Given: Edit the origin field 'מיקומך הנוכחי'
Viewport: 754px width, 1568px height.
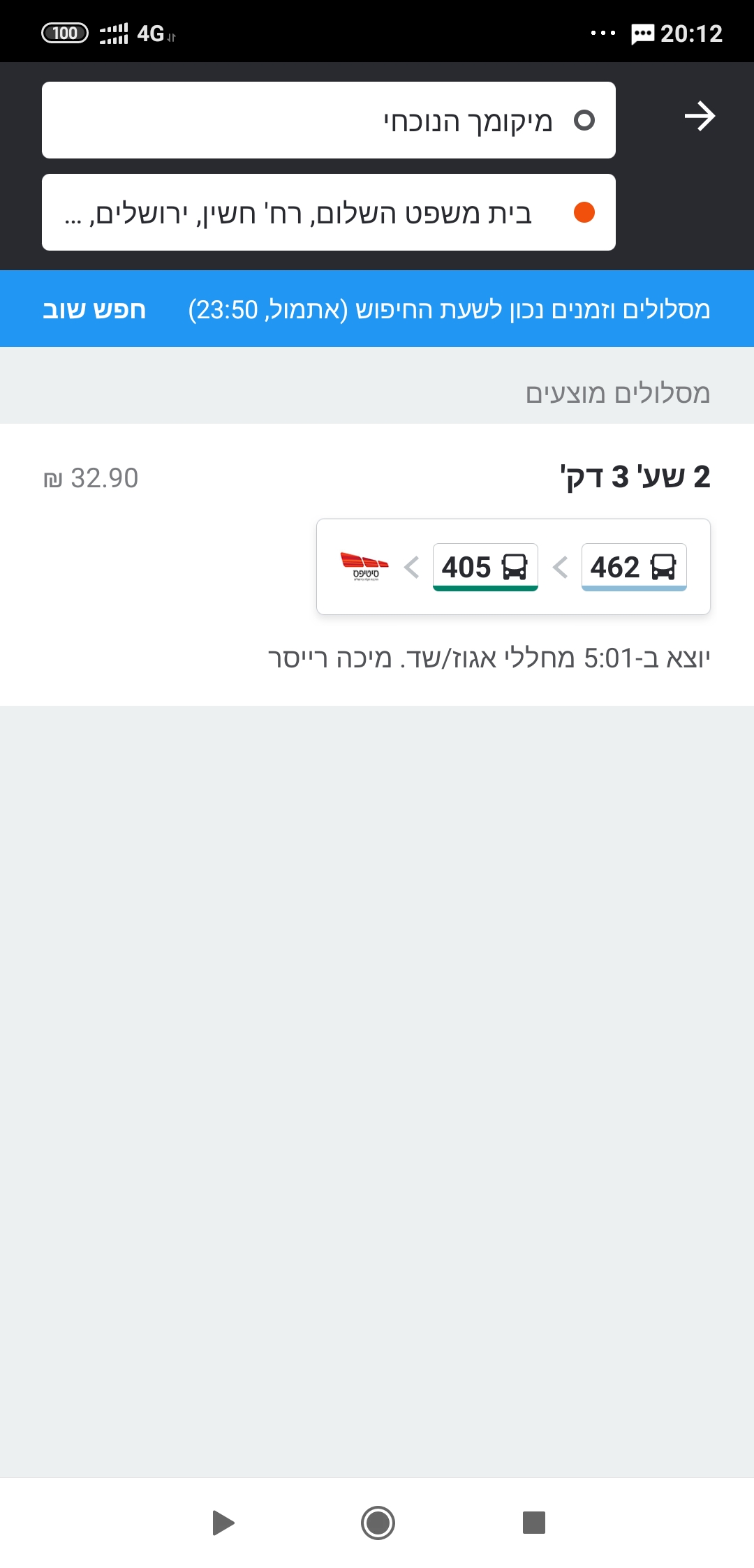Looking at the screenshot, I should pyautogui.click(x=328, y=120).
